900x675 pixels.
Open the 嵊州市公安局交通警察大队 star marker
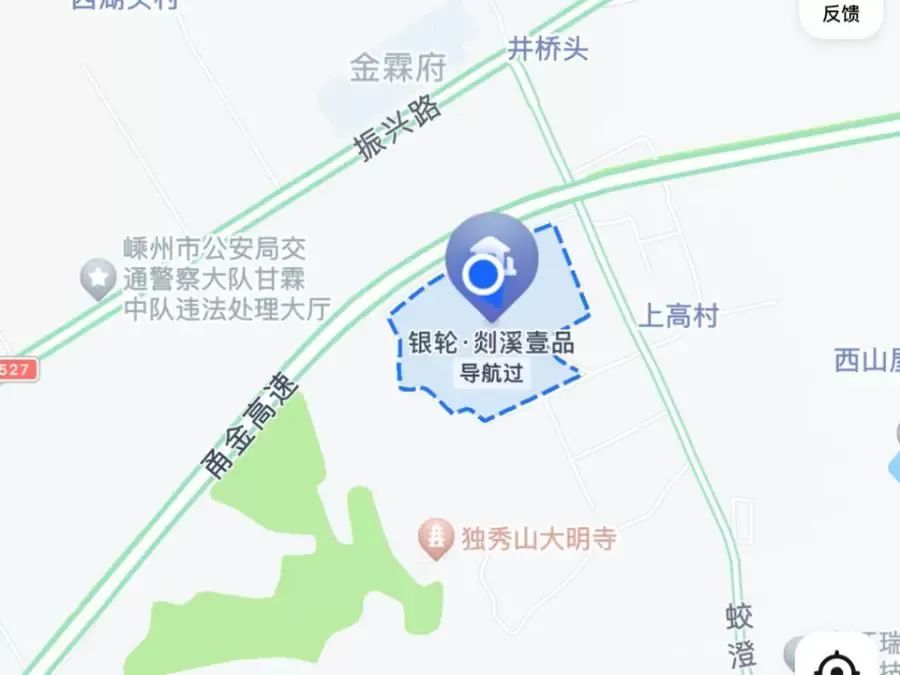[99, 278]
